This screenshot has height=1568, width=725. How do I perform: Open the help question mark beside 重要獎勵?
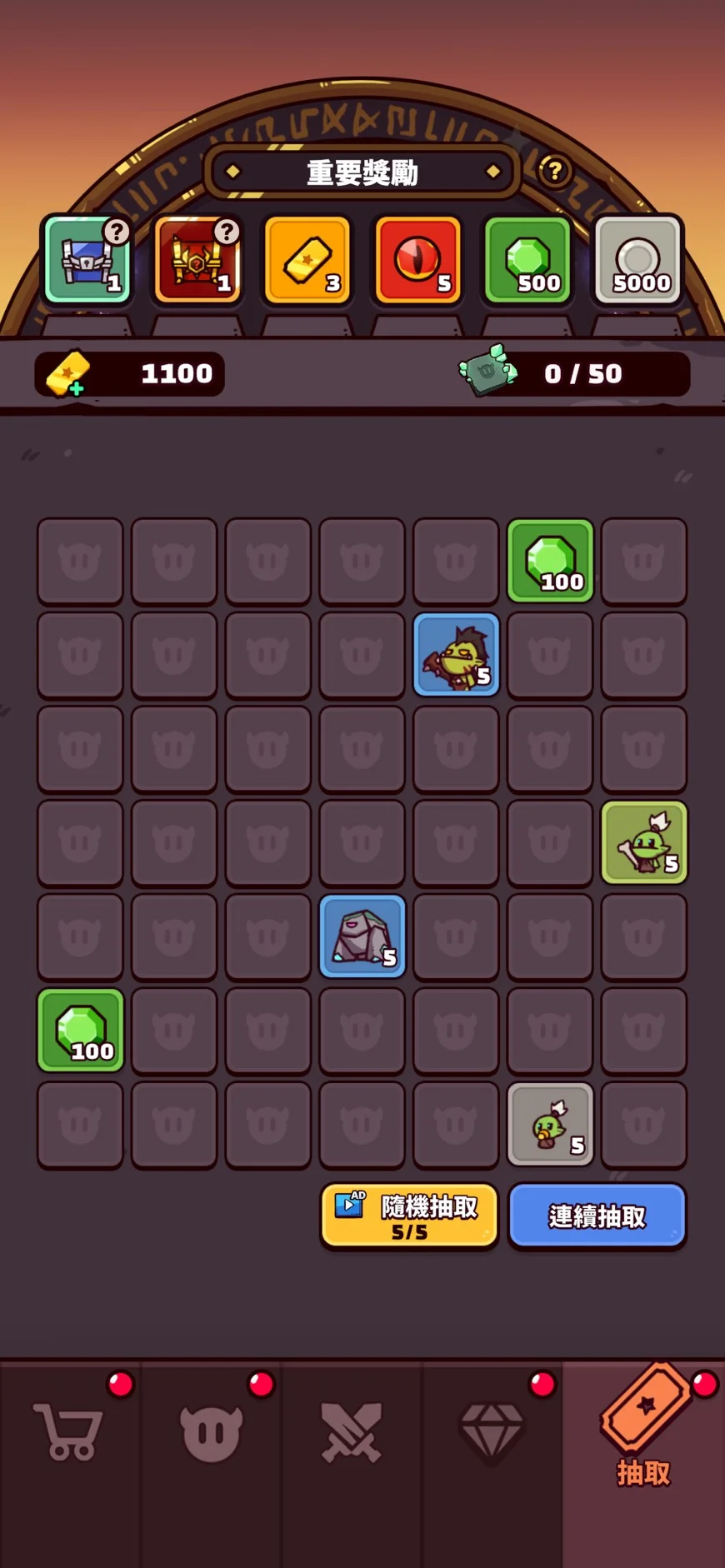coord(553,172)
